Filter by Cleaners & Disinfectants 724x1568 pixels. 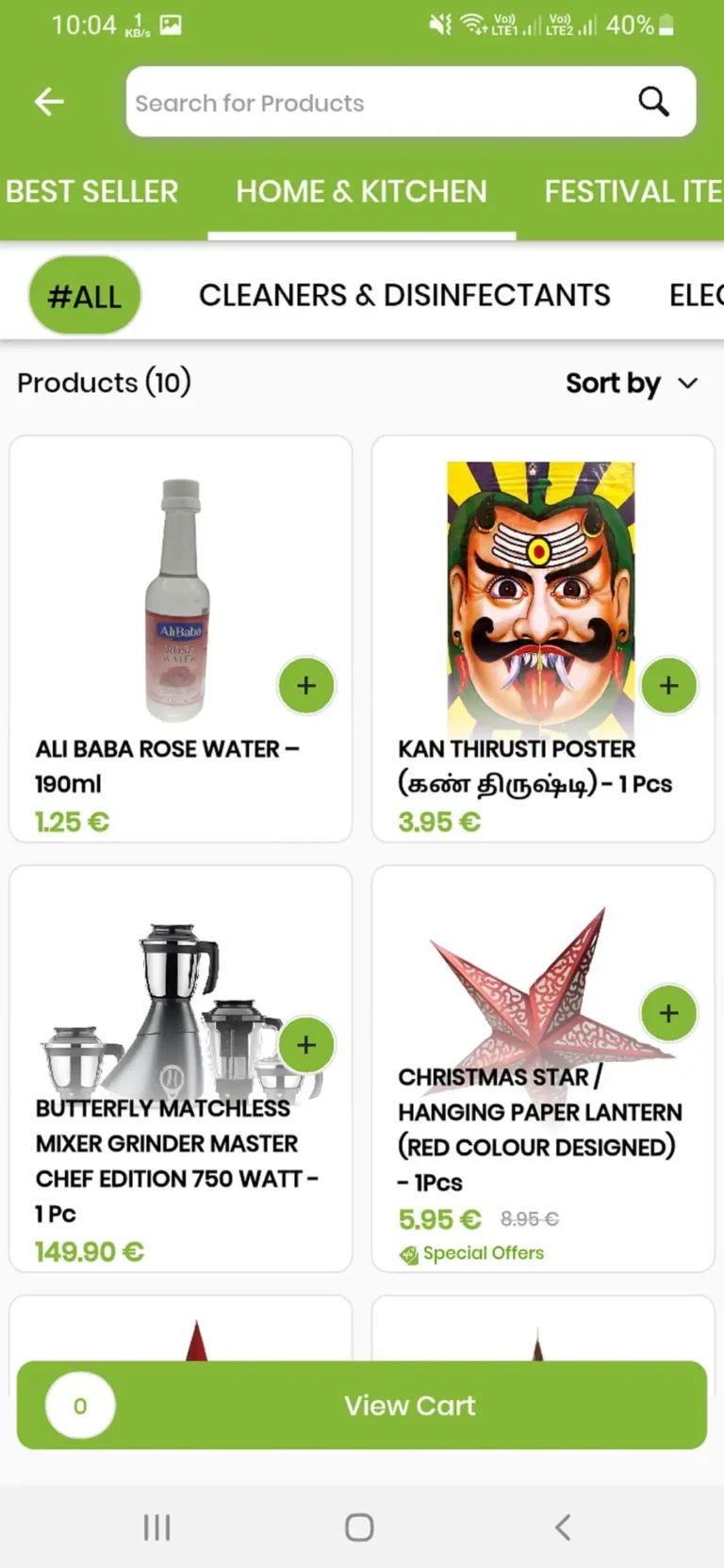tap(404, 296)
